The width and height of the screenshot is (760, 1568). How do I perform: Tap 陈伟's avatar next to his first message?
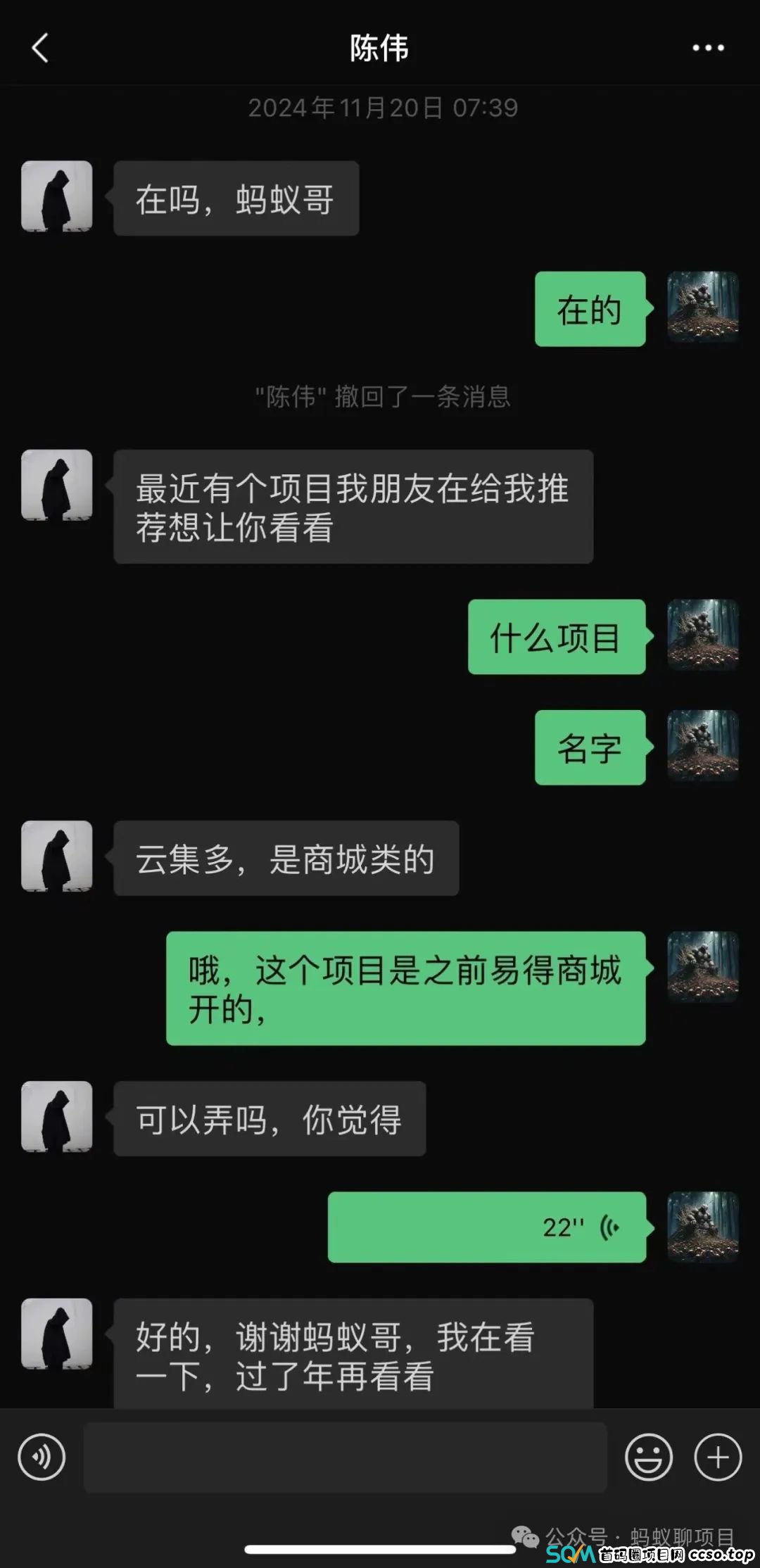tap(56, 197)
